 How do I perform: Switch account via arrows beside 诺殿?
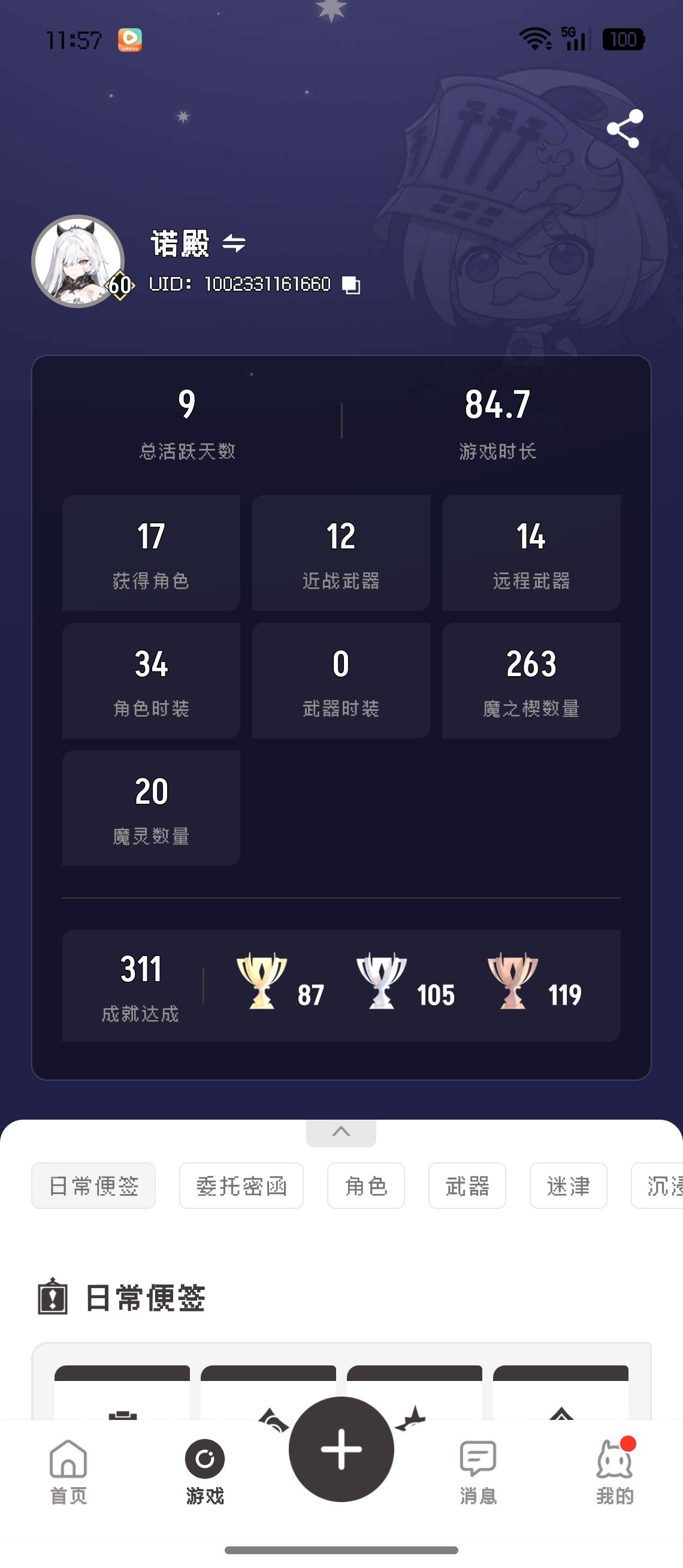(234, 244)
